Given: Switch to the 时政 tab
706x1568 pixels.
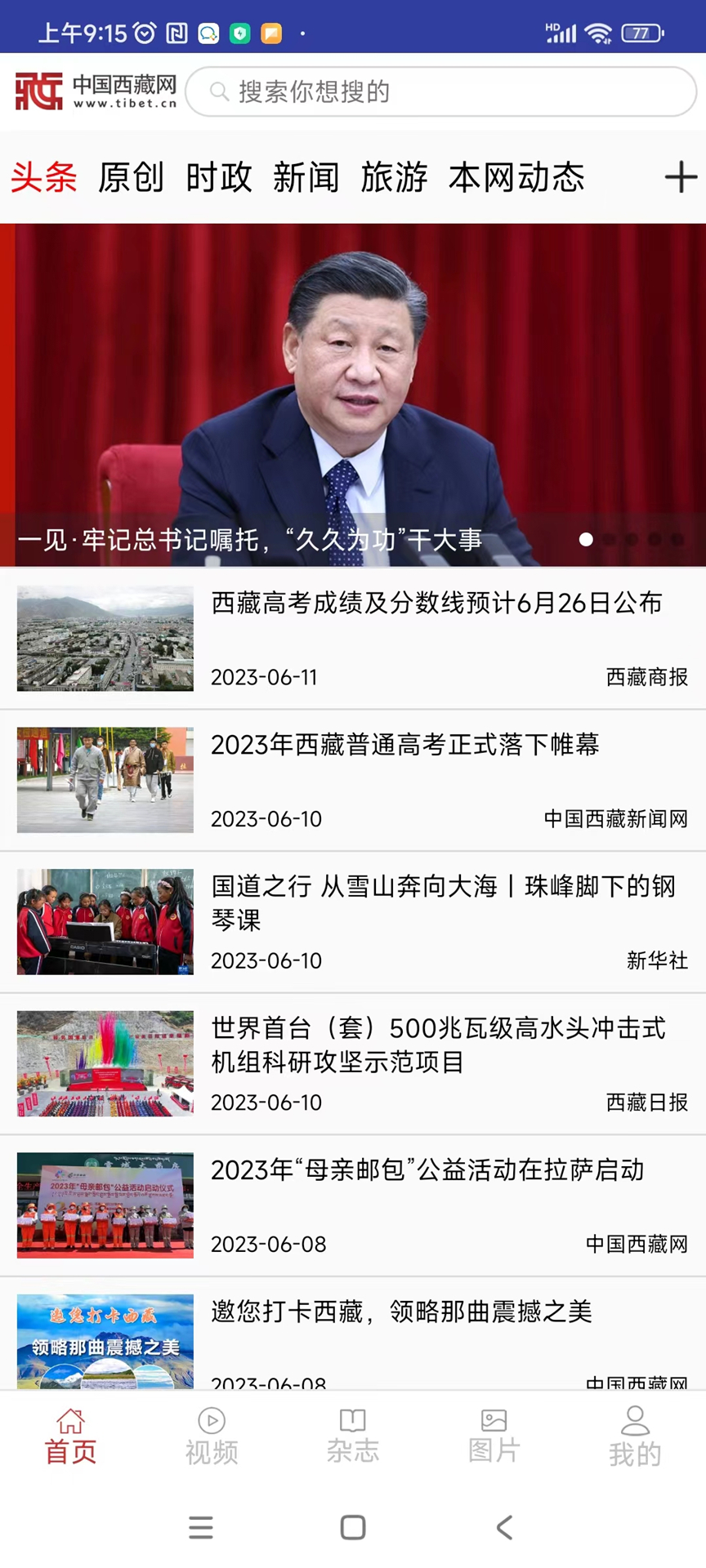Looking at the screenshot, I should tap(218, 177).
